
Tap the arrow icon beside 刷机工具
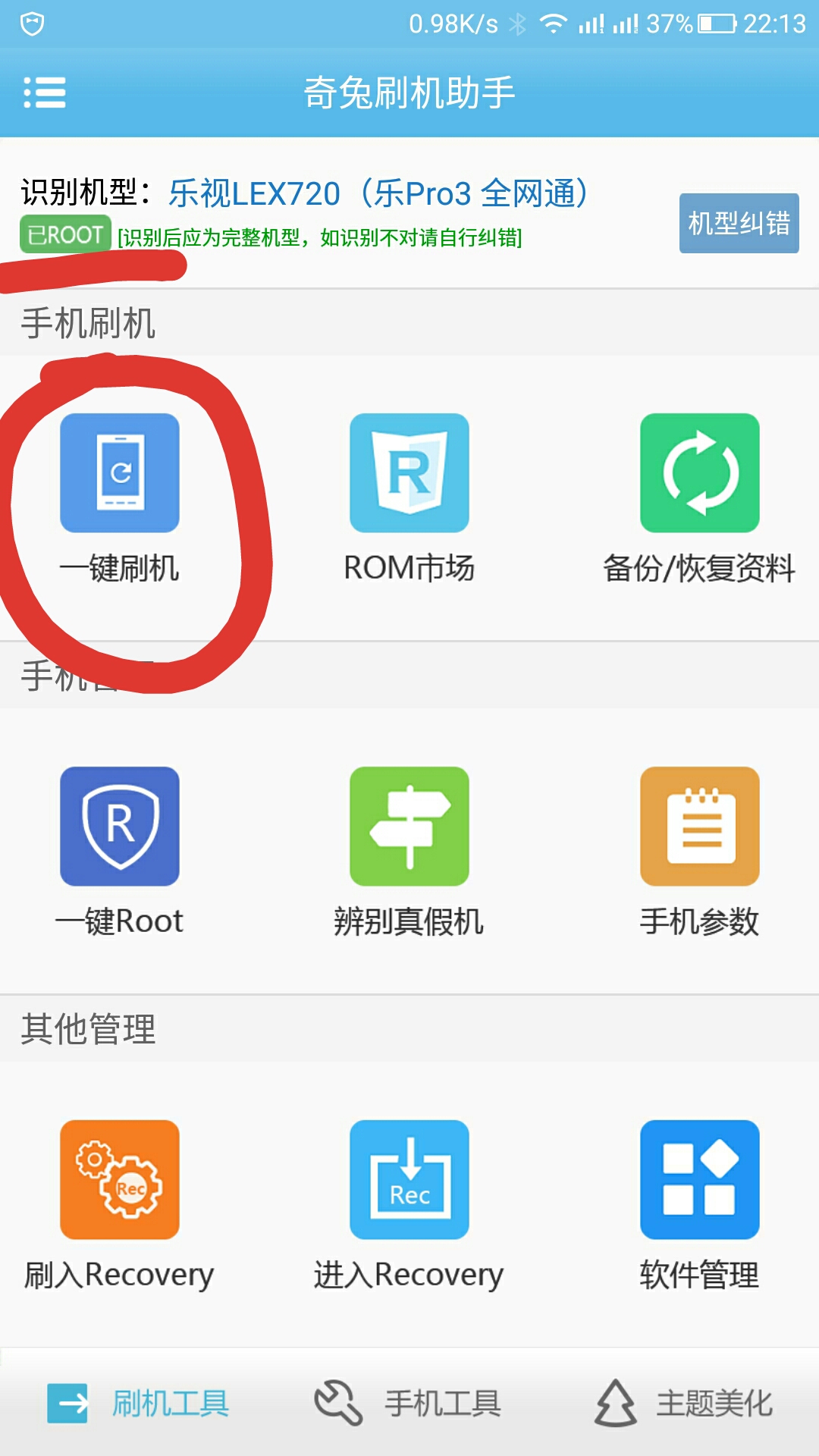pyautogui.click(x=68, y=1402)
